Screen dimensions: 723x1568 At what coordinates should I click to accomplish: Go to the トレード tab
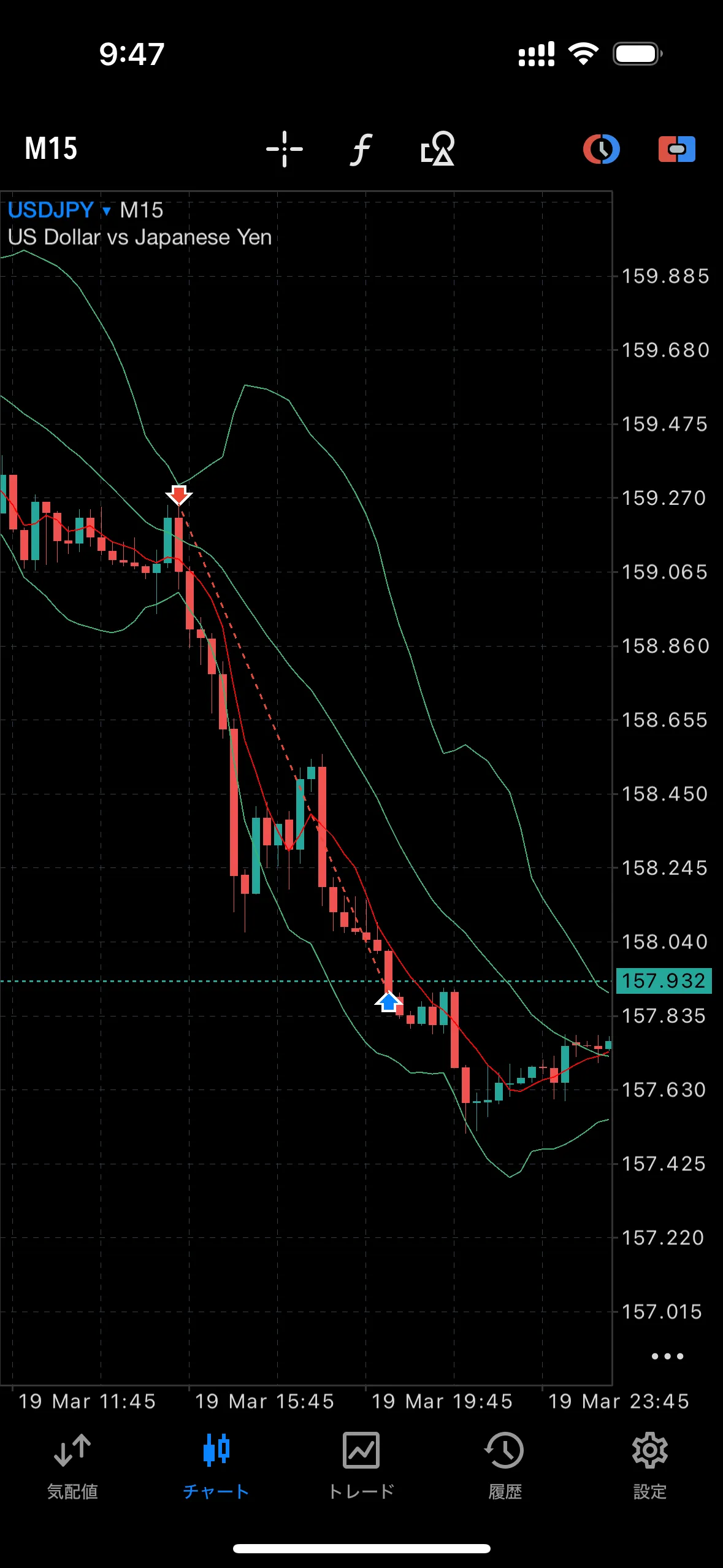click(361, 1466)
